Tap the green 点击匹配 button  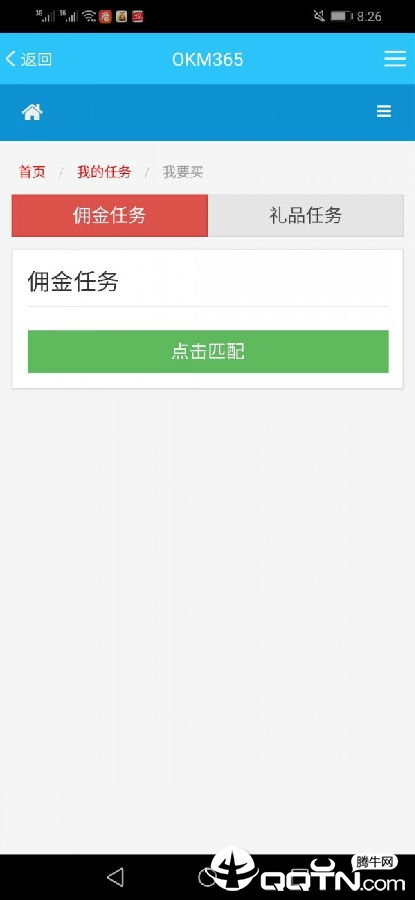(x=208, y=351)
